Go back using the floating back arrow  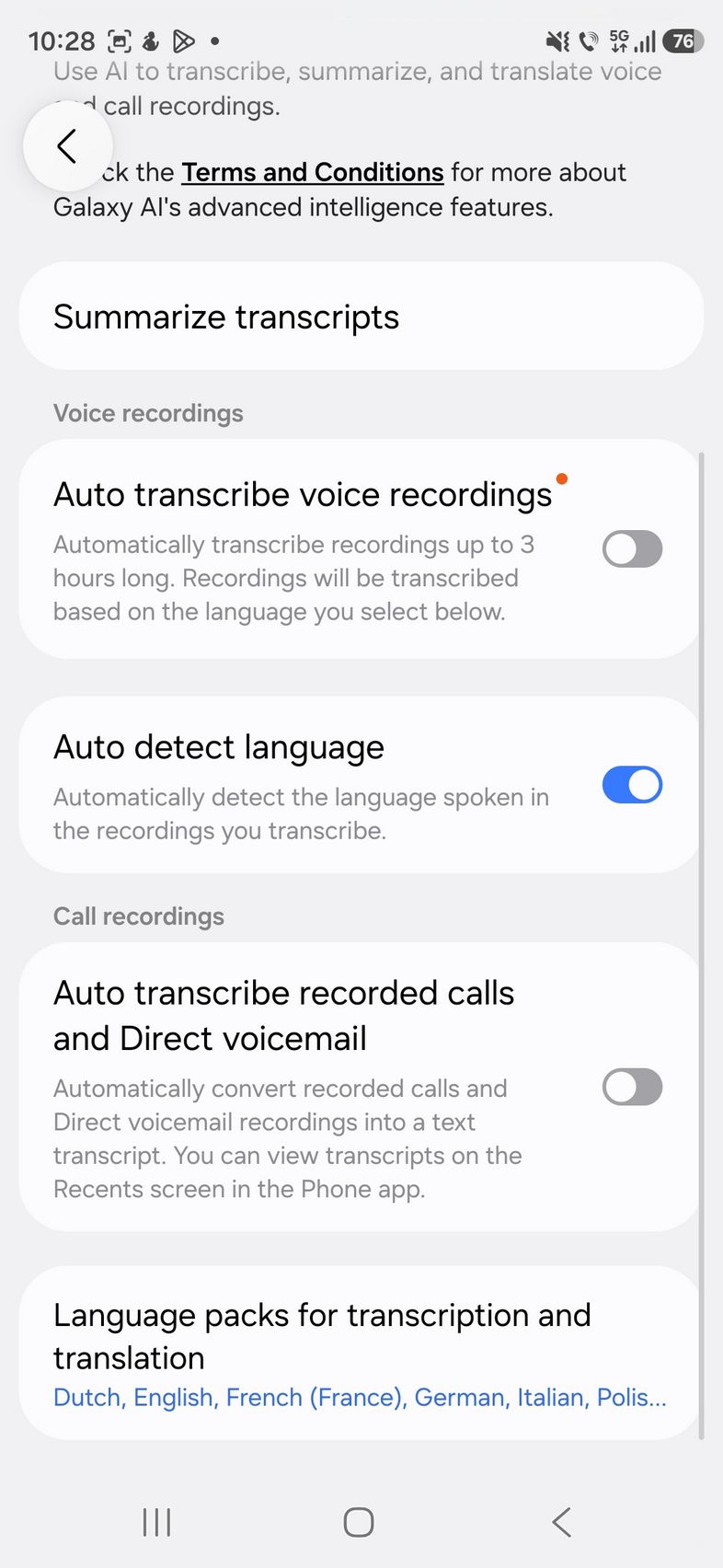[x=67, y=146]
